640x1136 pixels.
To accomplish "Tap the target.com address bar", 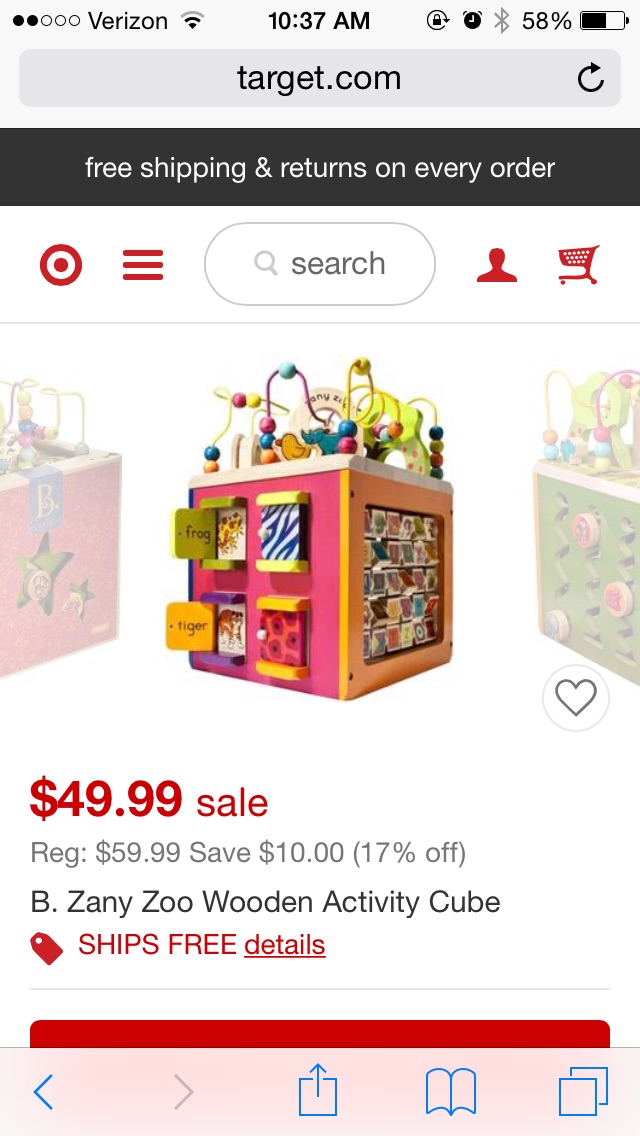I will [320, 78].
